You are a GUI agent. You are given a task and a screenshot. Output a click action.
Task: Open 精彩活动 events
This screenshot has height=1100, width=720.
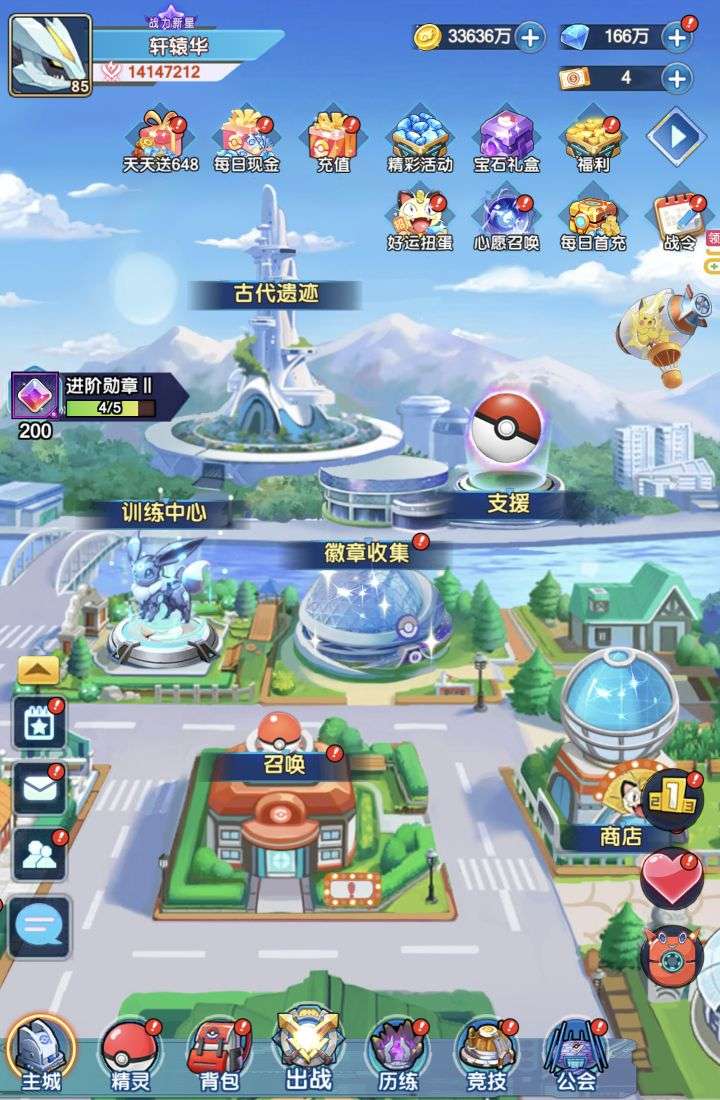pos(420,142)
